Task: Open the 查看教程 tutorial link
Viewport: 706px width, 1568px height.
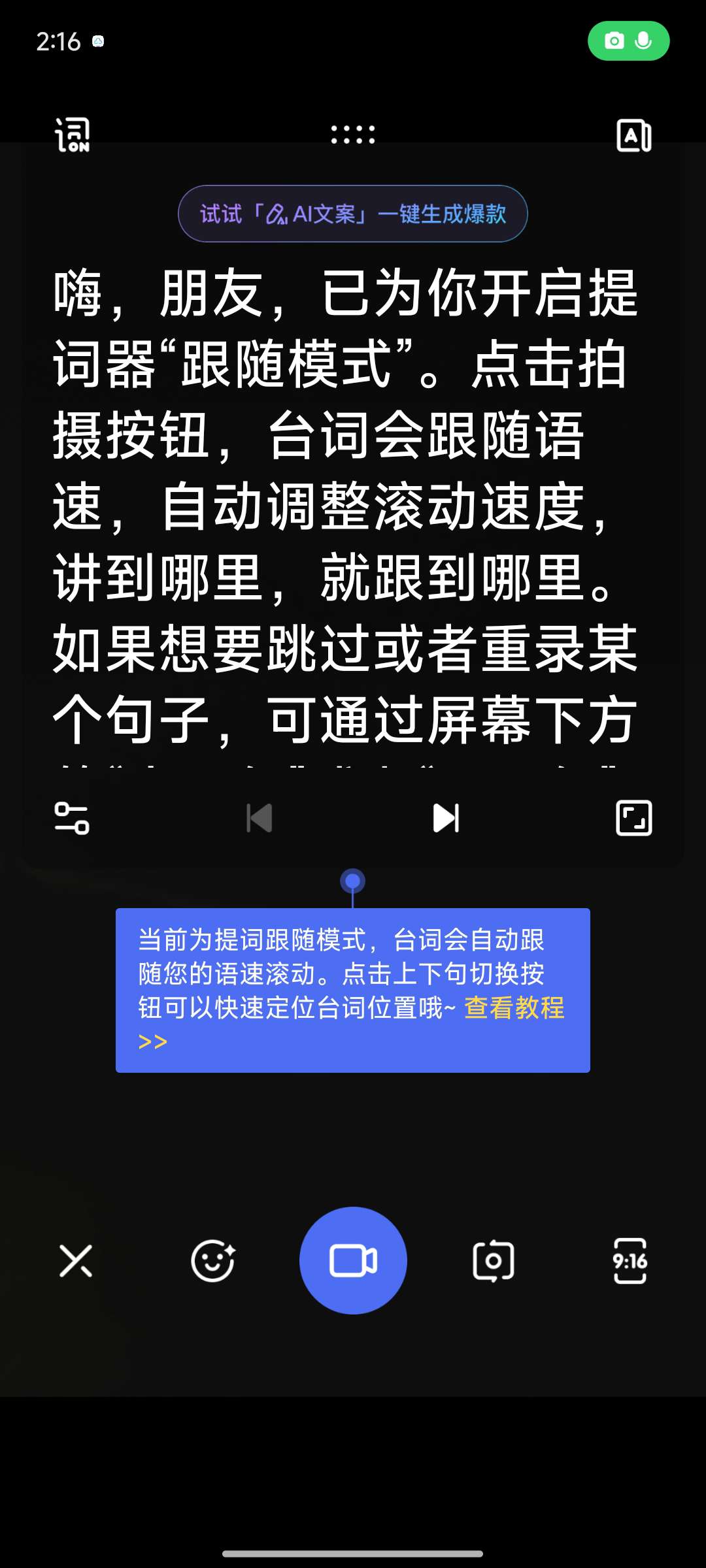Action: click(514, 1008)
